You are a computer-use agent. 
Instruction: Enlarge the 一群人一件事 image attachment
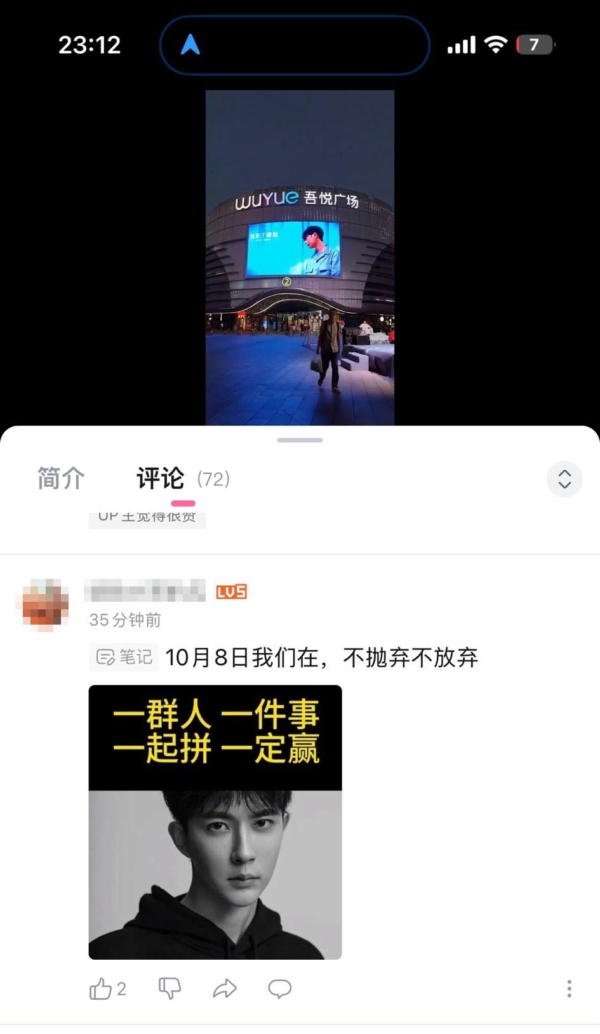click(x=215, y=821)
